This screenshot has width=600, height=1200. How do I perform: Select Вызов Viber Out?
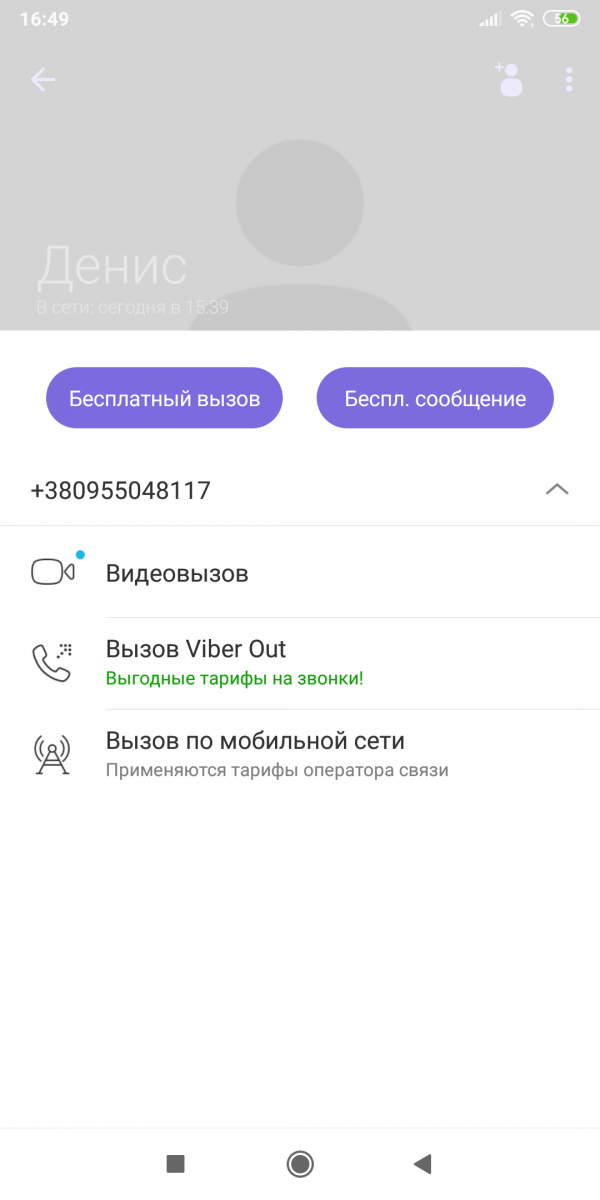pos(300,663)
